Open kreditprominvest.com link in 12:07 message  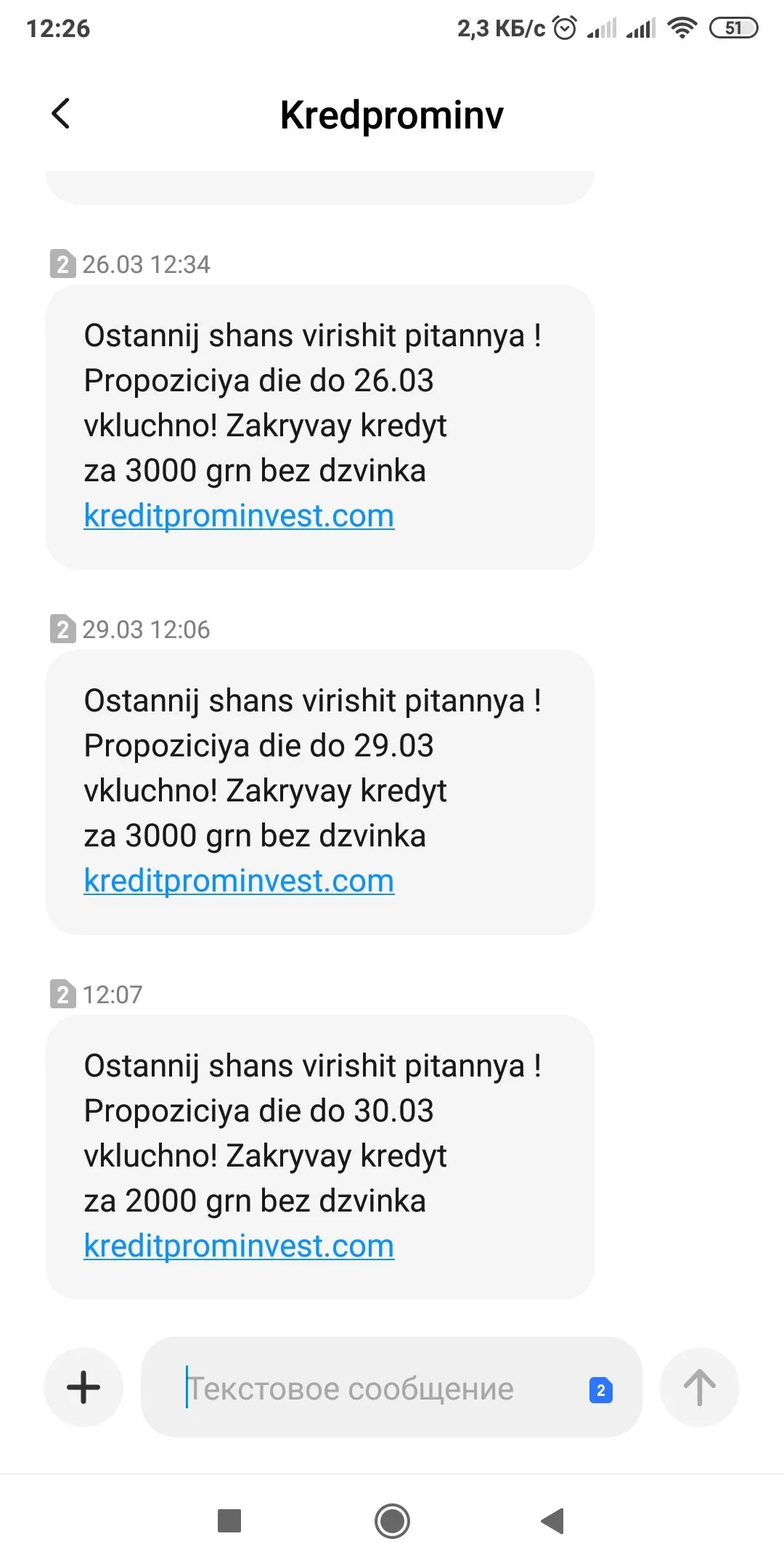pos(239,1246)
